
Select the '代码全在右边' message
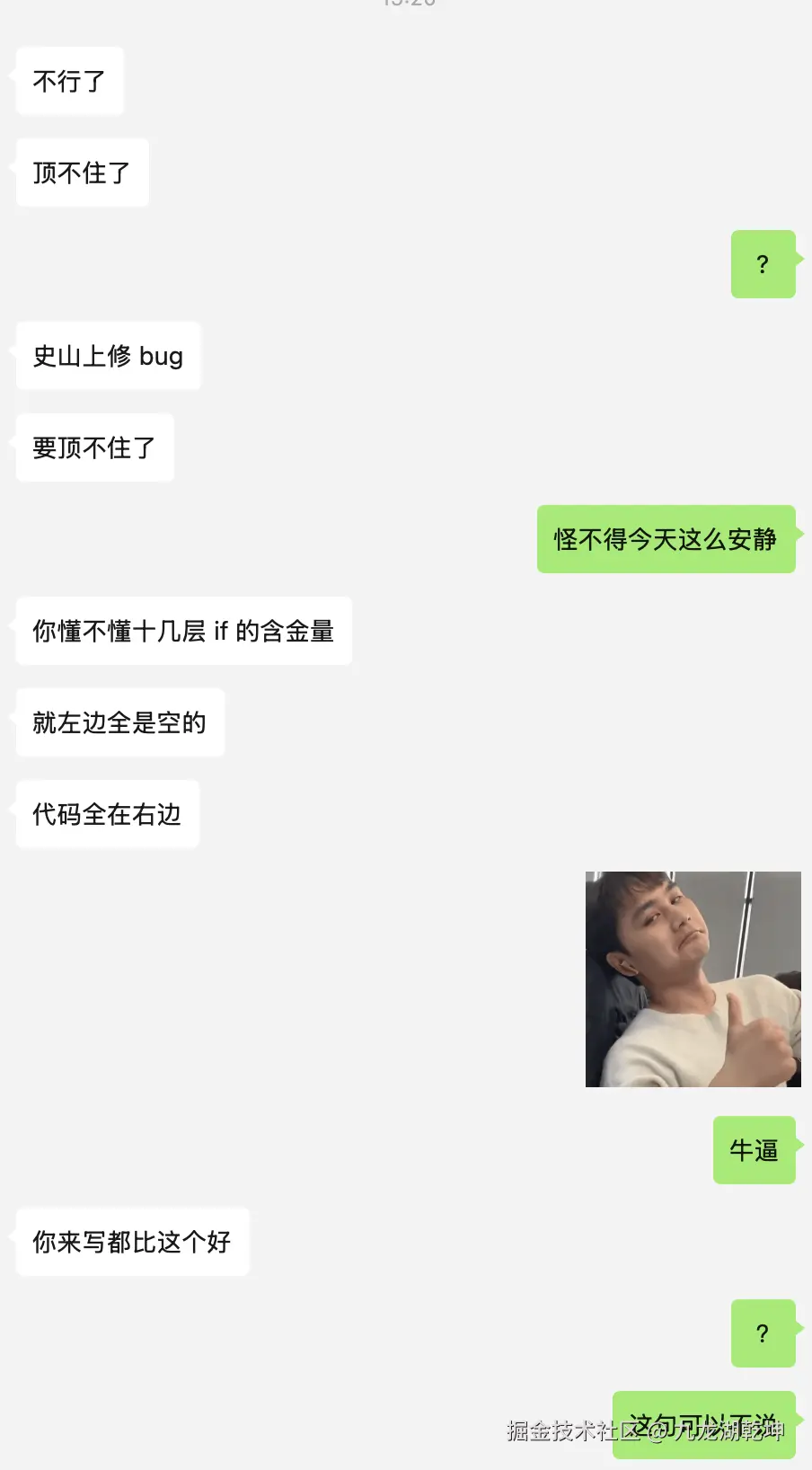click(107, 814)
